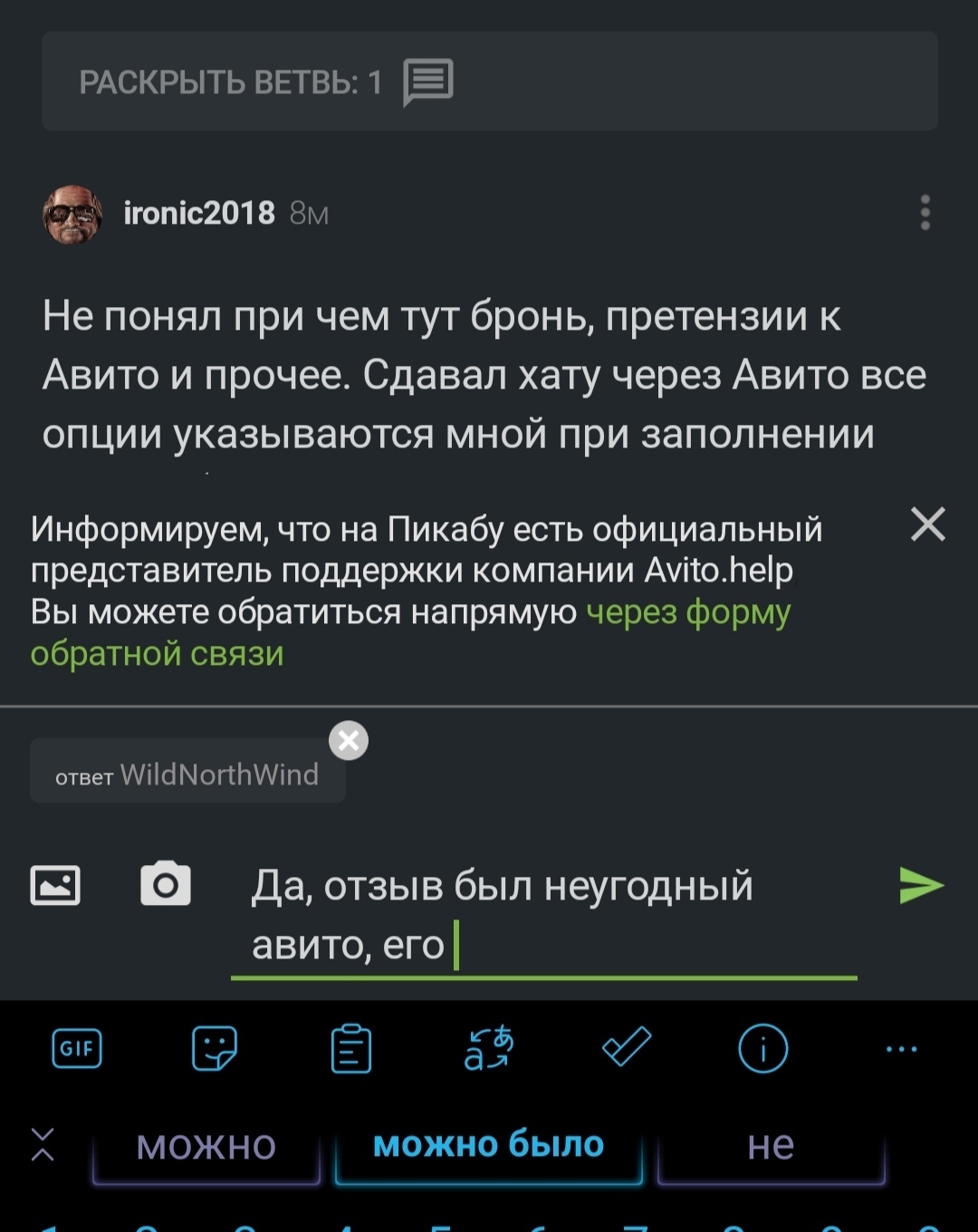This screenshot has height=1232, width=978.
Task: Open the keyboard GIF picker
Action: click(77, 1049)
